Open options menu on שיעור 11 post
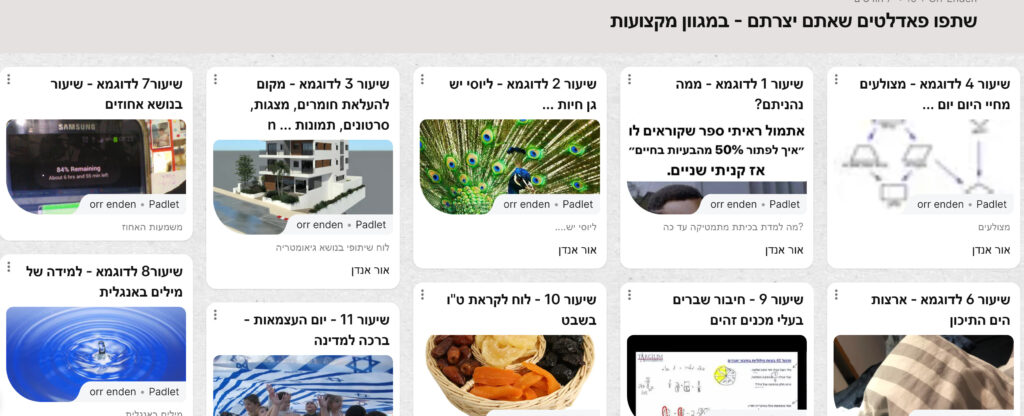This screenshot has height=416, width=1024. (214, 314)
